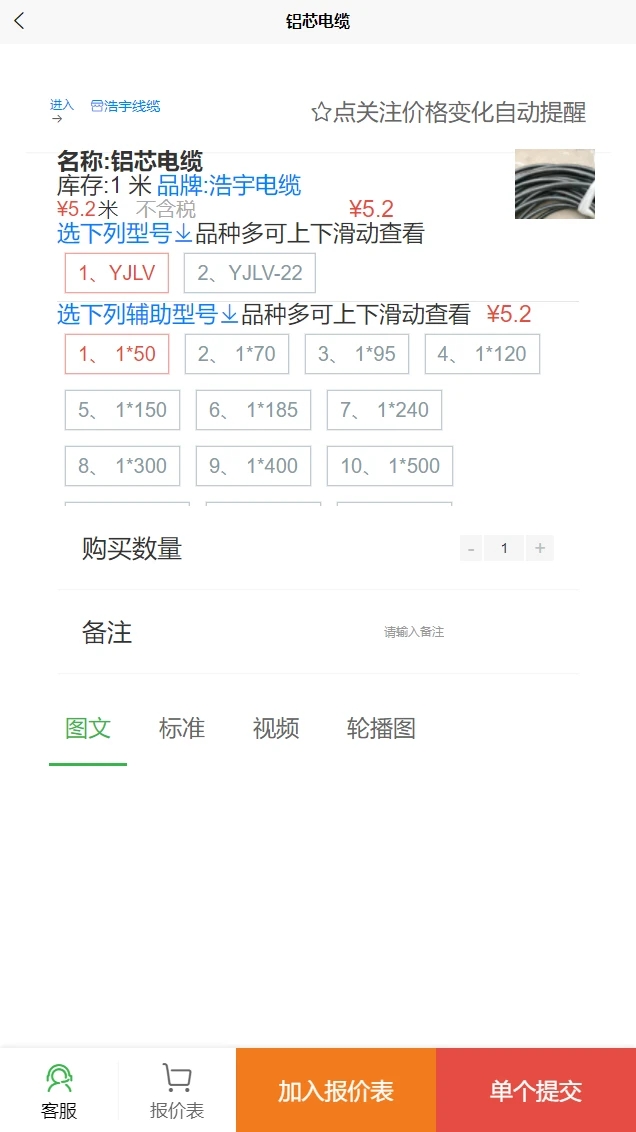Increase purchase quantity with plus

pyautogui.click(x=540, y=548)
